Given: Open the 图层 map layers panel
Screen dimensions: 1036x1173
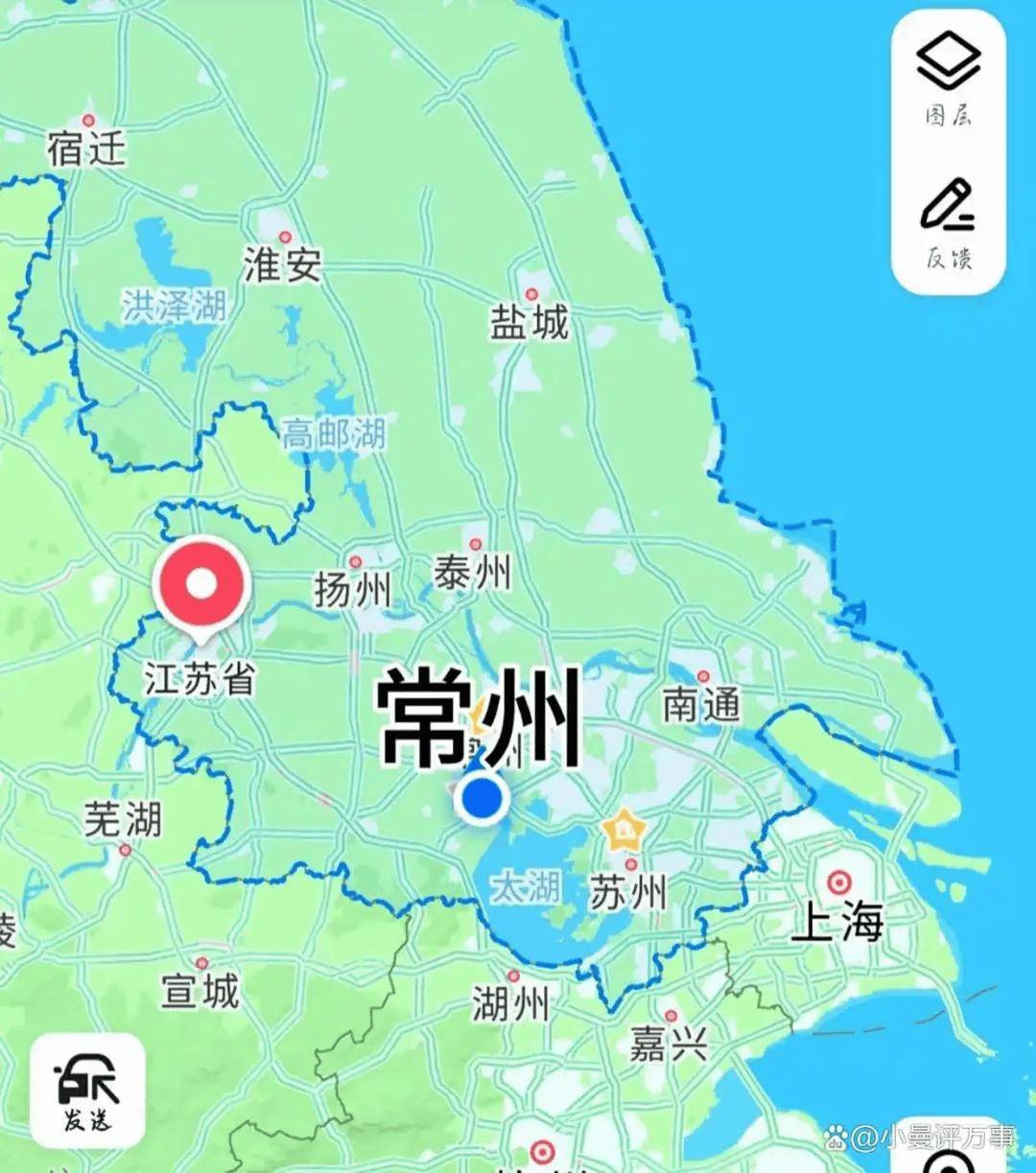Looking at the screenshot, I should 949,79.
